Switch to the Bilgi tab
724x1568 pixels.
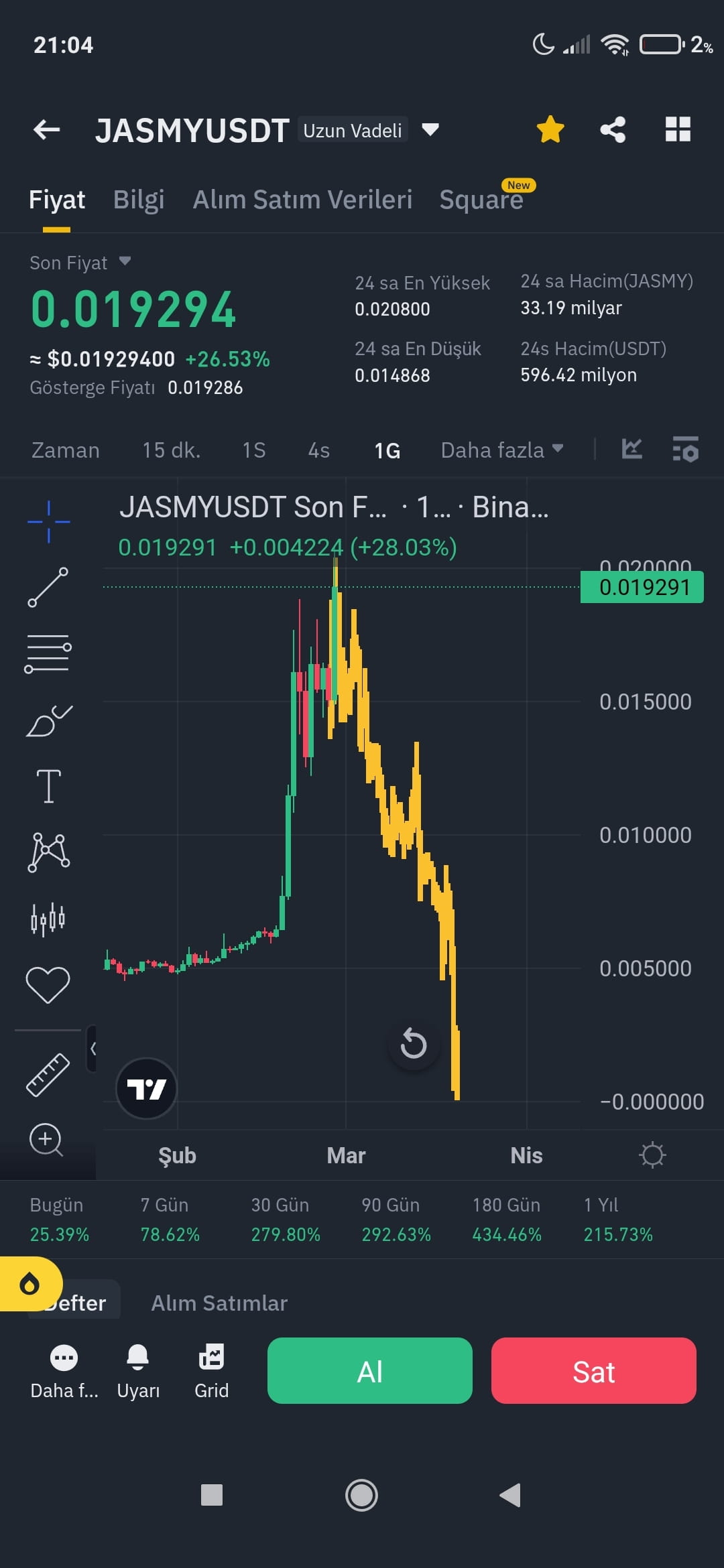point(138,199)
